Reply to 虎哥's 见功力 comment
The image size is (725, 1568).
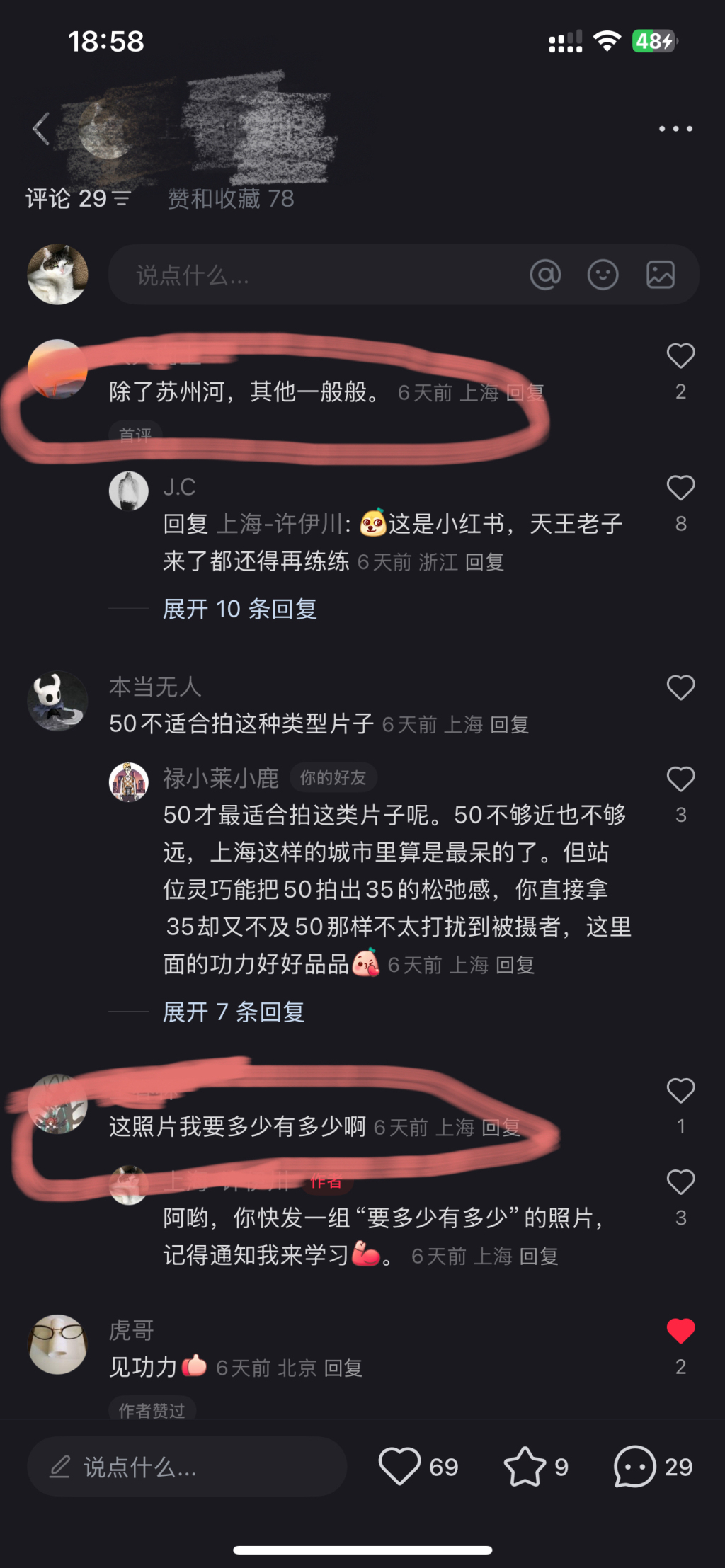[343, 1368]
